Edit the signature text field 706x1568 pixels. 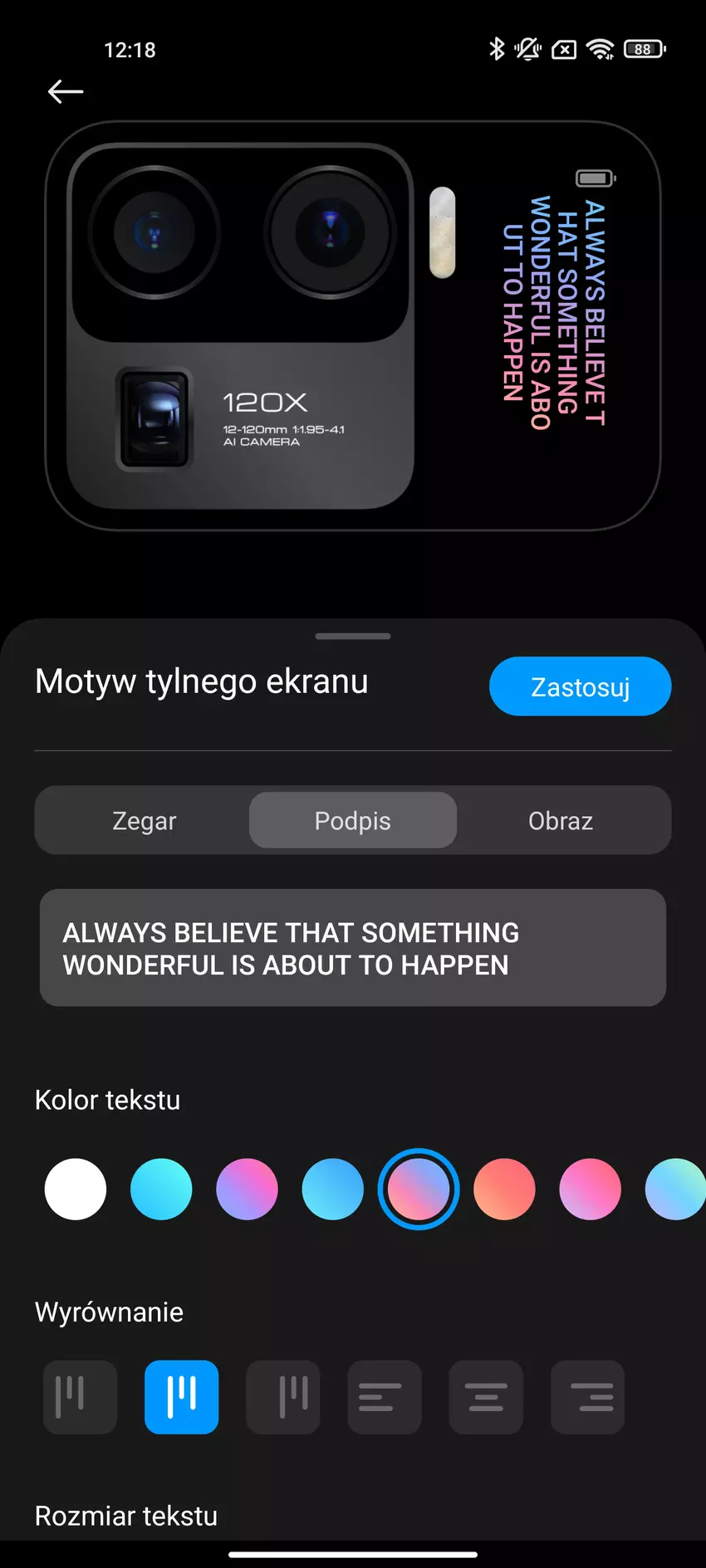352,948
